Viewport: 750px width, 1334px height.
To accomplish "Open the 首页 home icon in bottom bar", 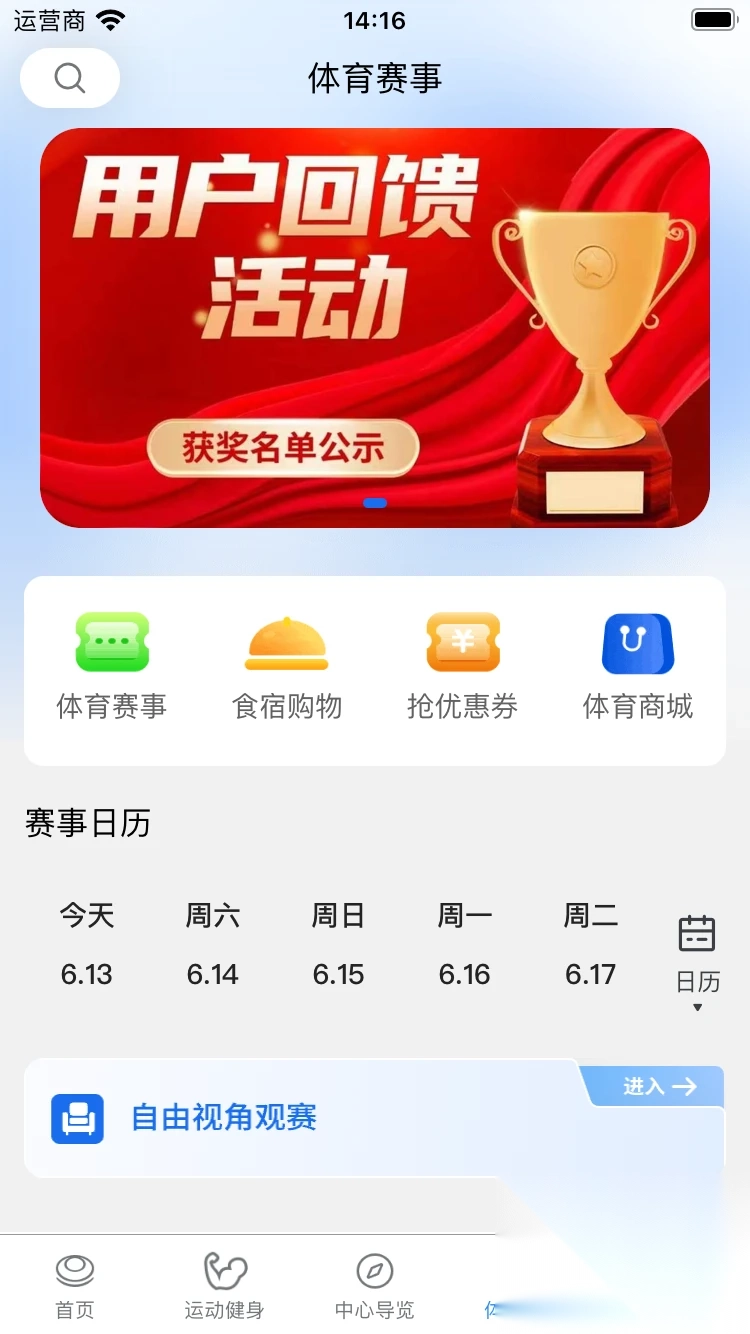I will 74,1268.
